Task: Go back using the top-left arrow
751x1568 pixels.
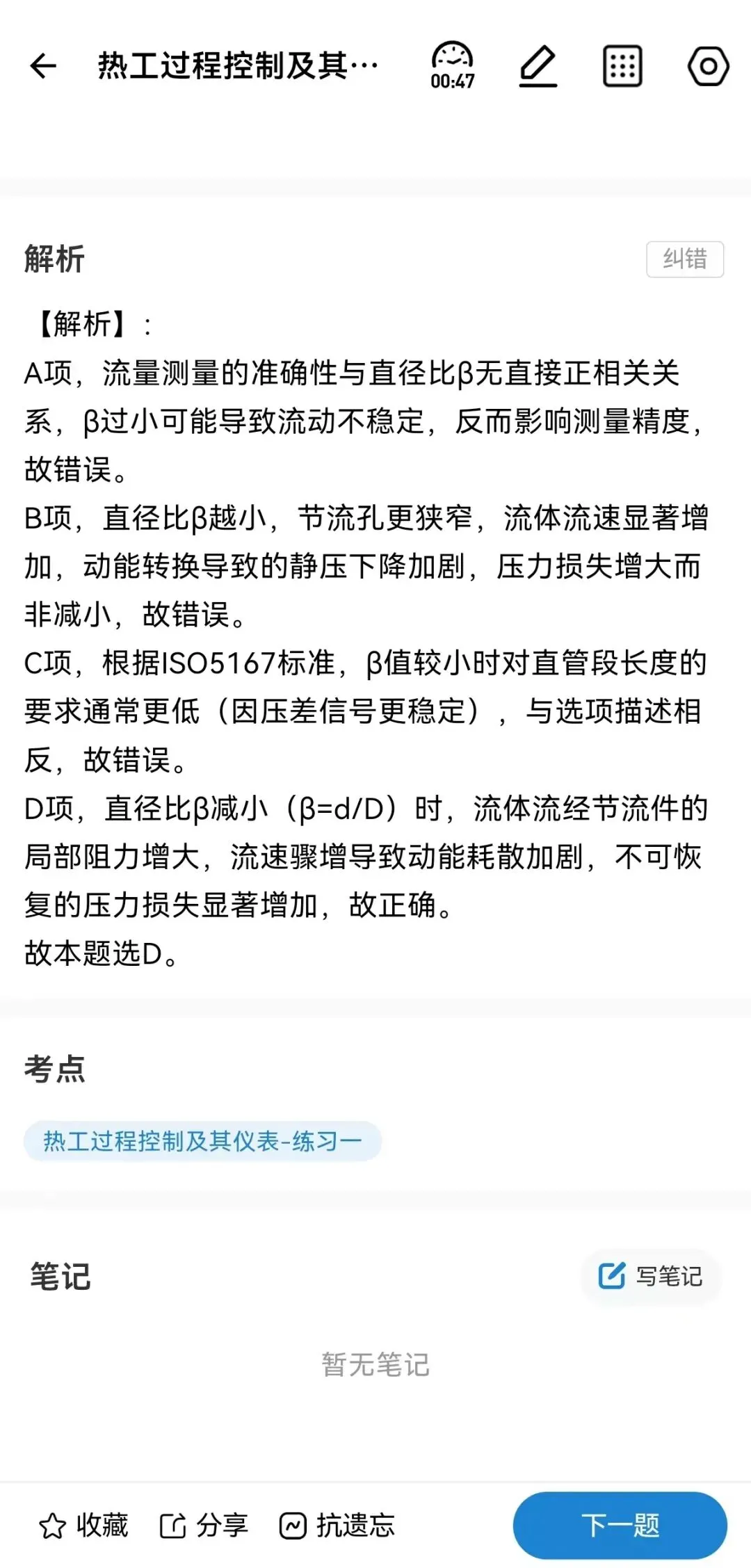Action: pyautogui.click(x=43, y=66)
